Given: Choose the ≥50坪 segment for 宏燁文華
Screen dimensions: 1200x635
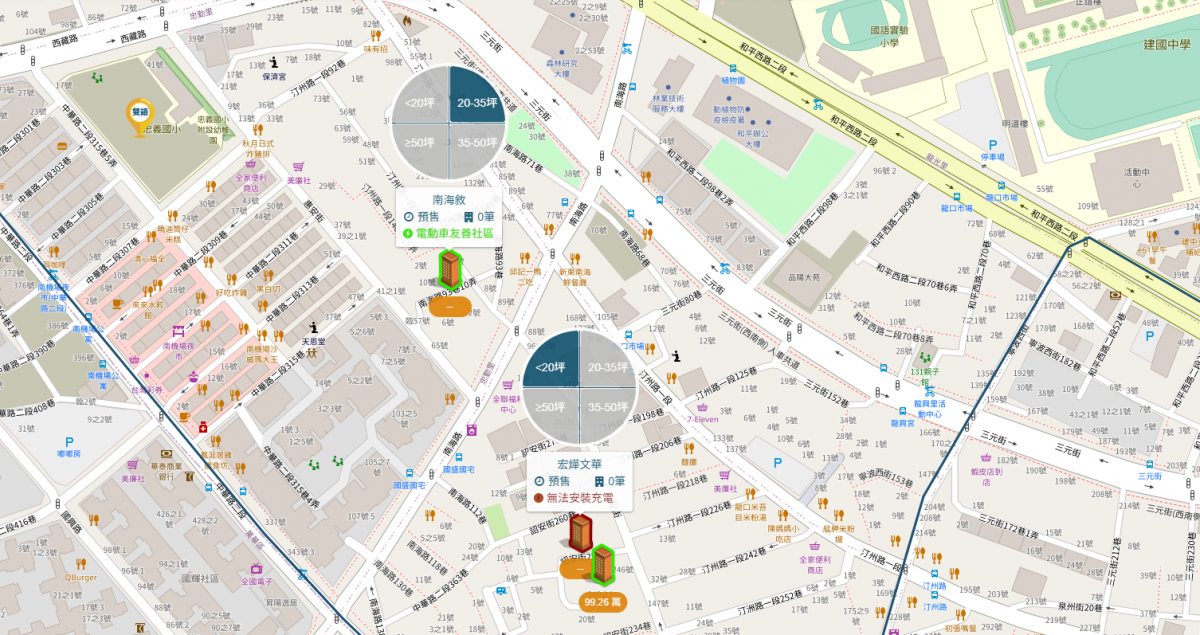Looking at the screenshot, I should pos(551,407).
